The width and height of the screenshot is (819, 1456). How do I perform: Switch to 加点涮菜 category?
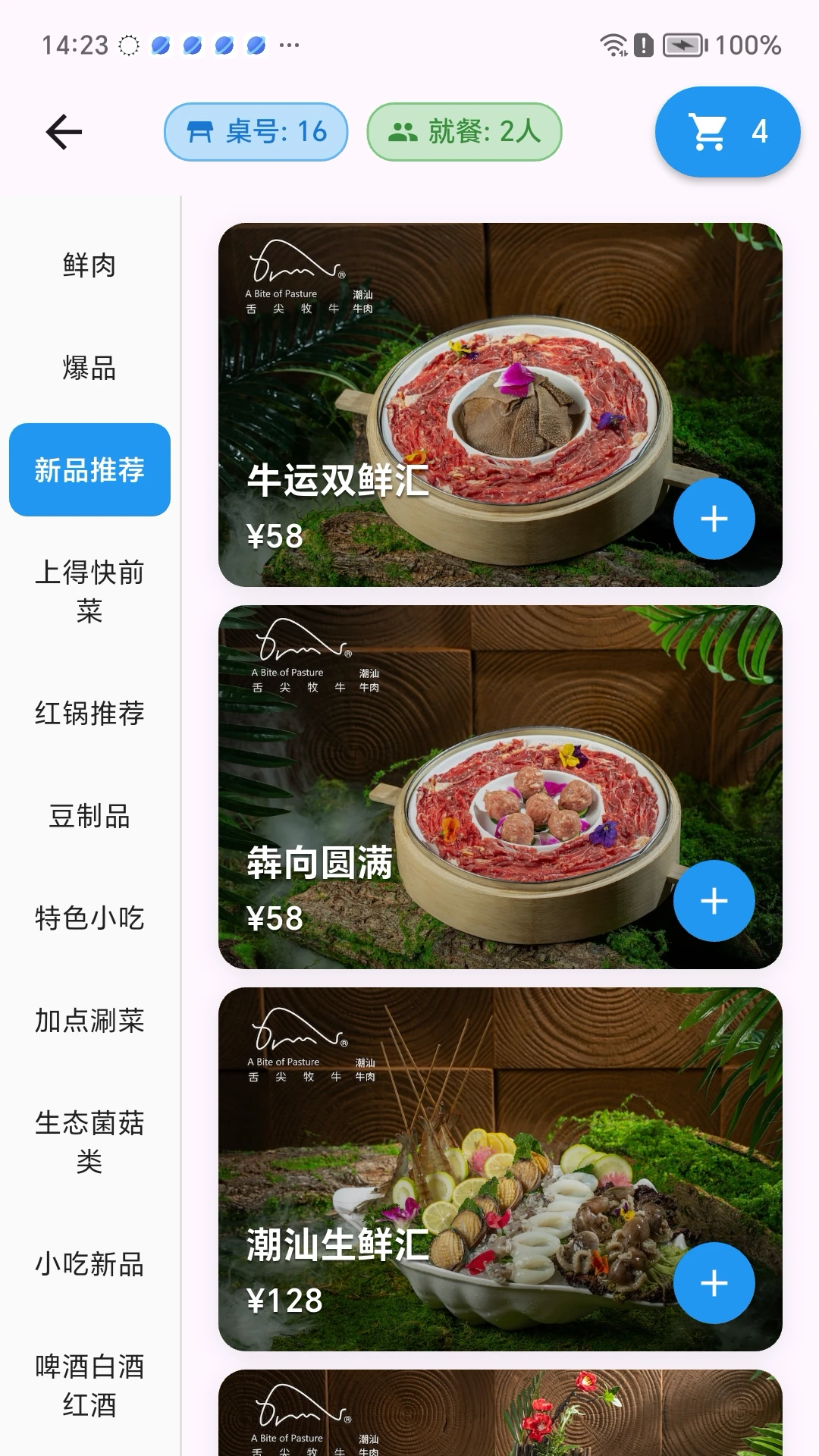[89, 1021]
